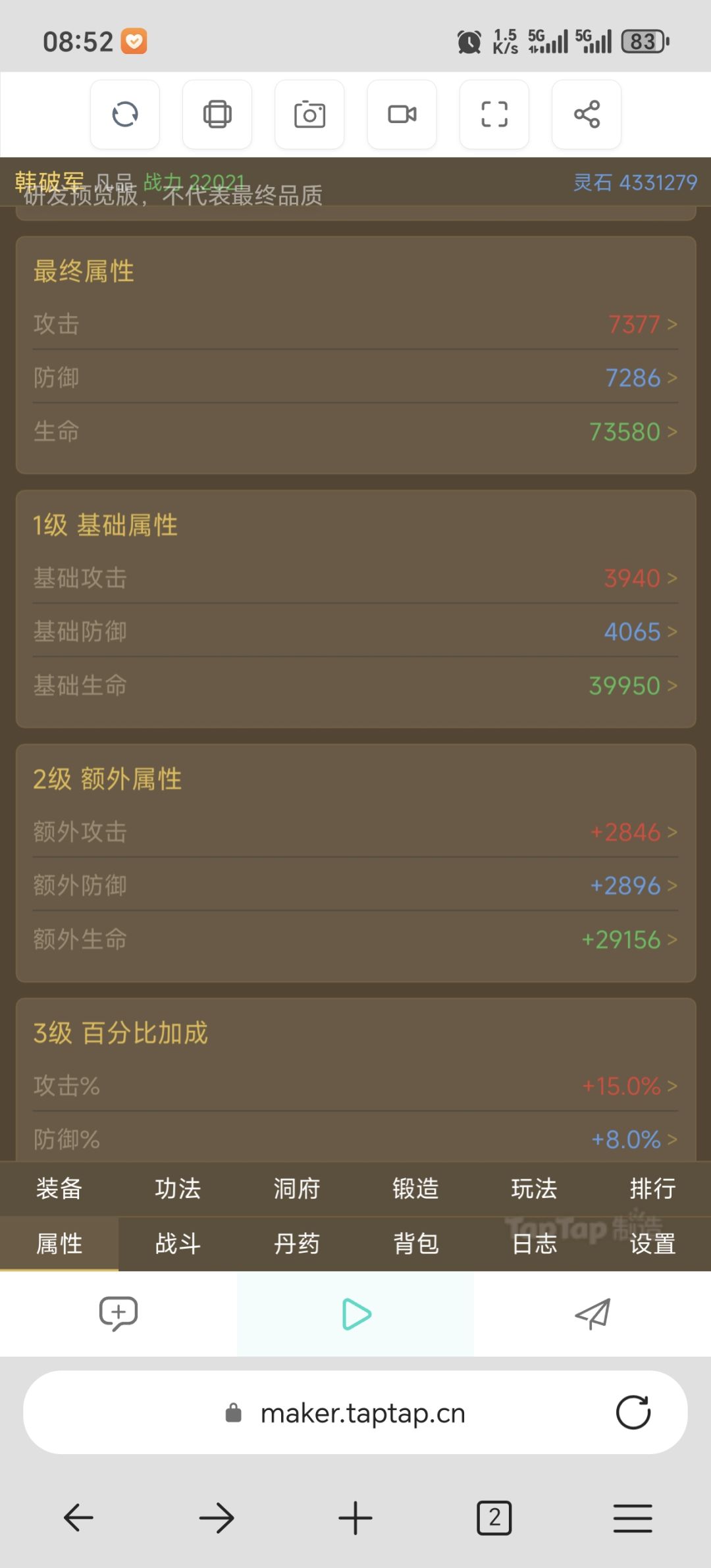This screenshot has height=1568, width=711.
Task: Start recording with the video camera icon
Action: coord(402,114)
